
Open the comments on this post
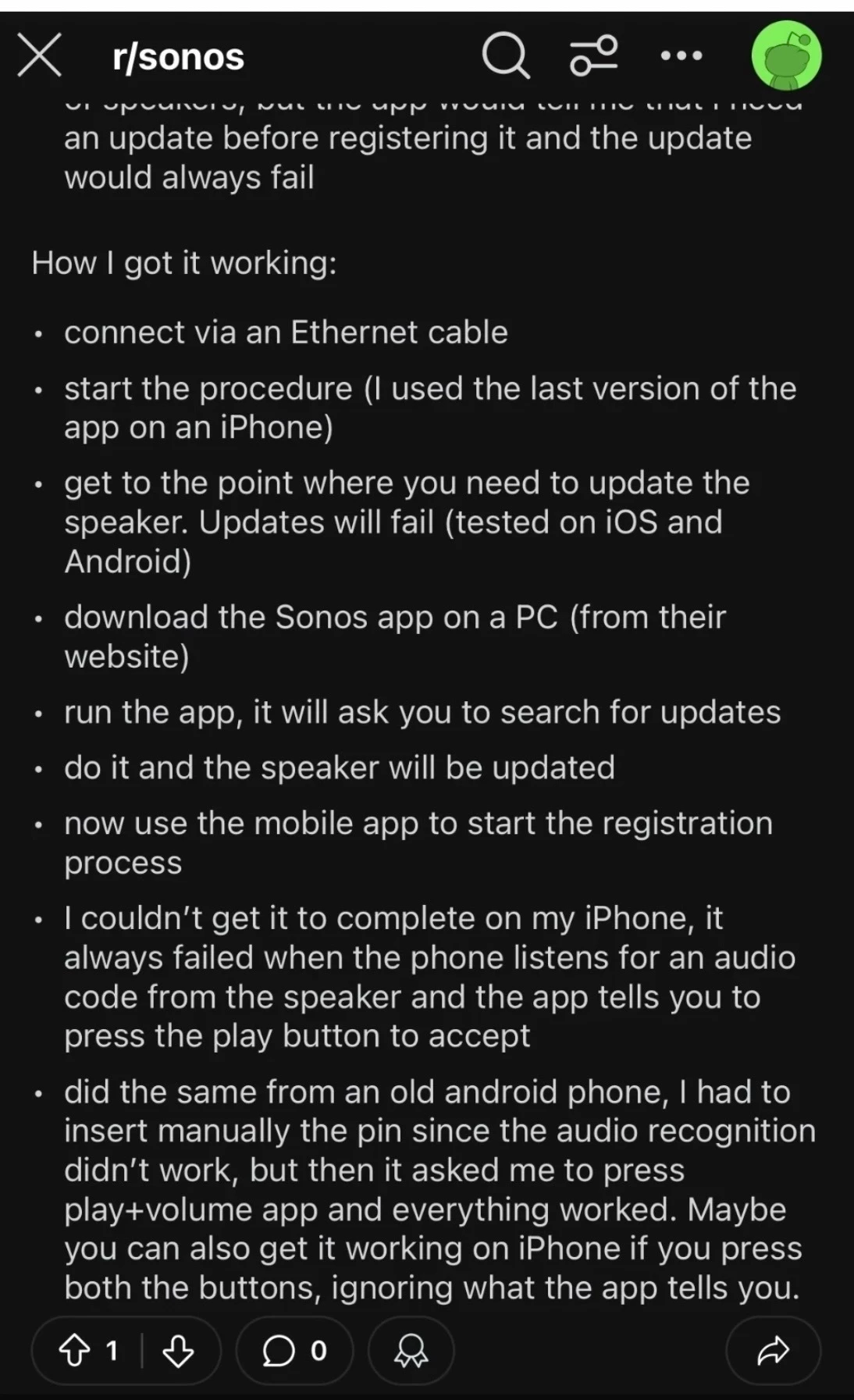[x=294, y=1350]
